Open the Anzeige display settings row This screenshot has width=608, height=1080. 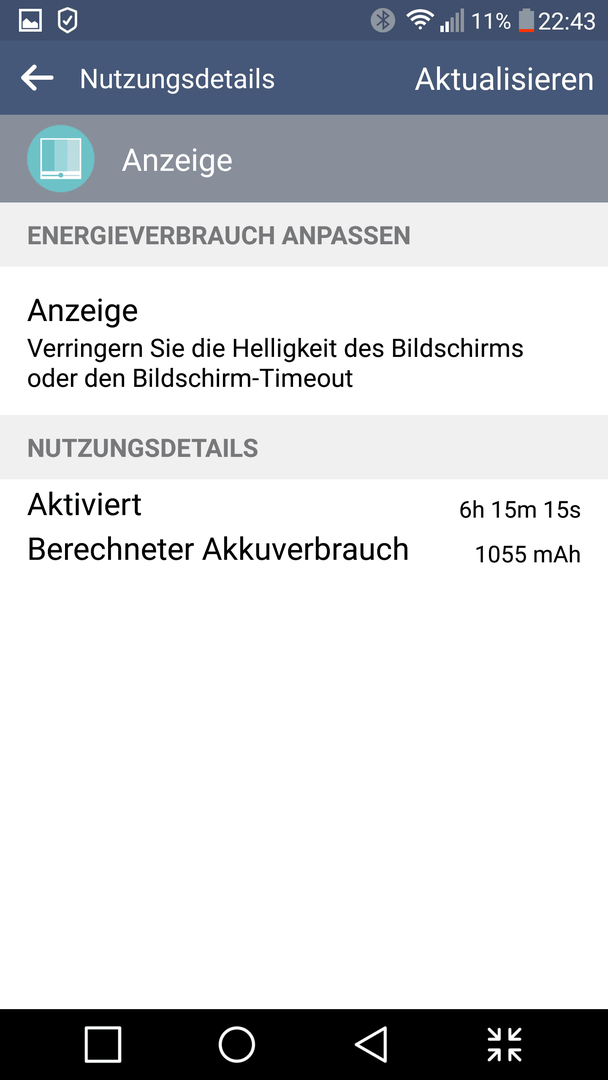tap(304, 342)
